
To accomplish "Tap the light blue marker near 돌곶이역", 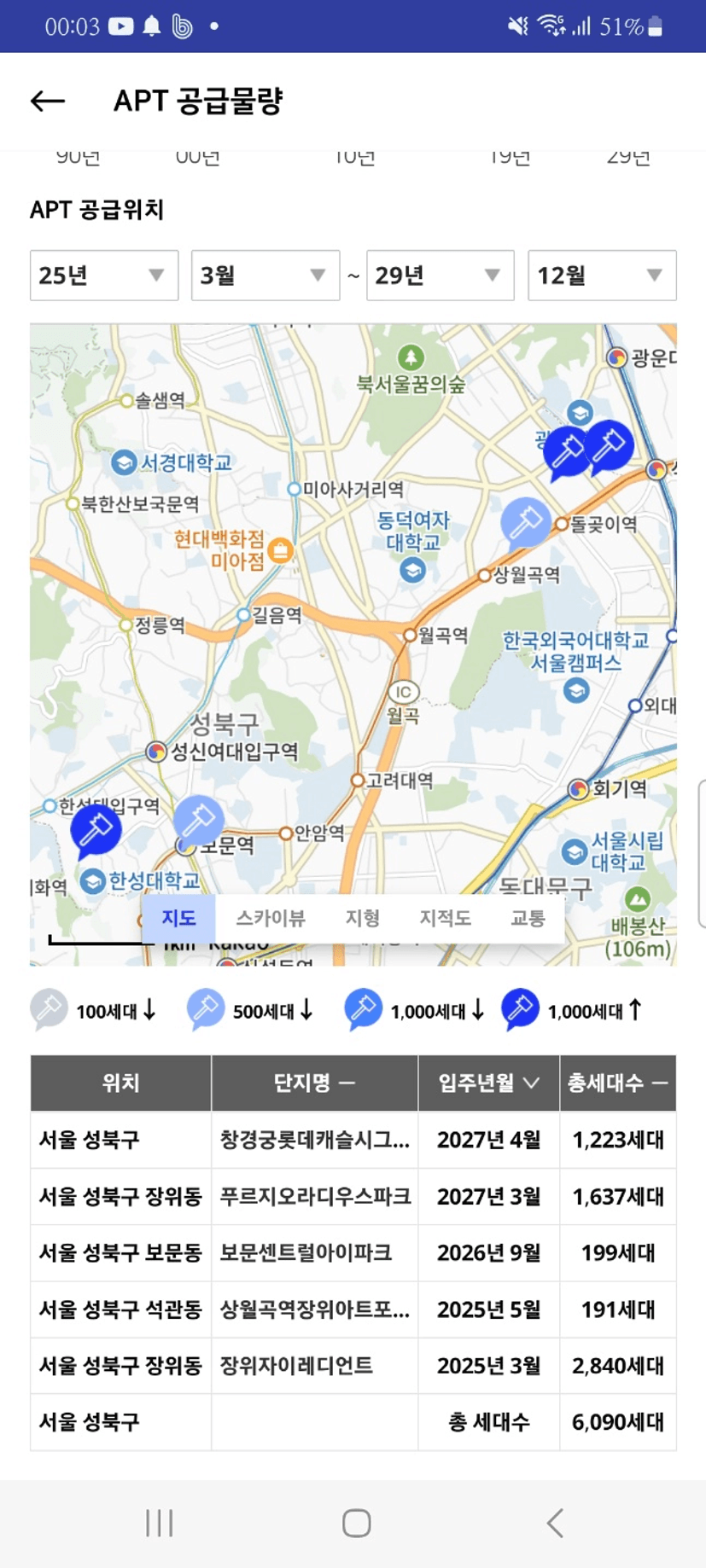I will [x=525, y=521].
